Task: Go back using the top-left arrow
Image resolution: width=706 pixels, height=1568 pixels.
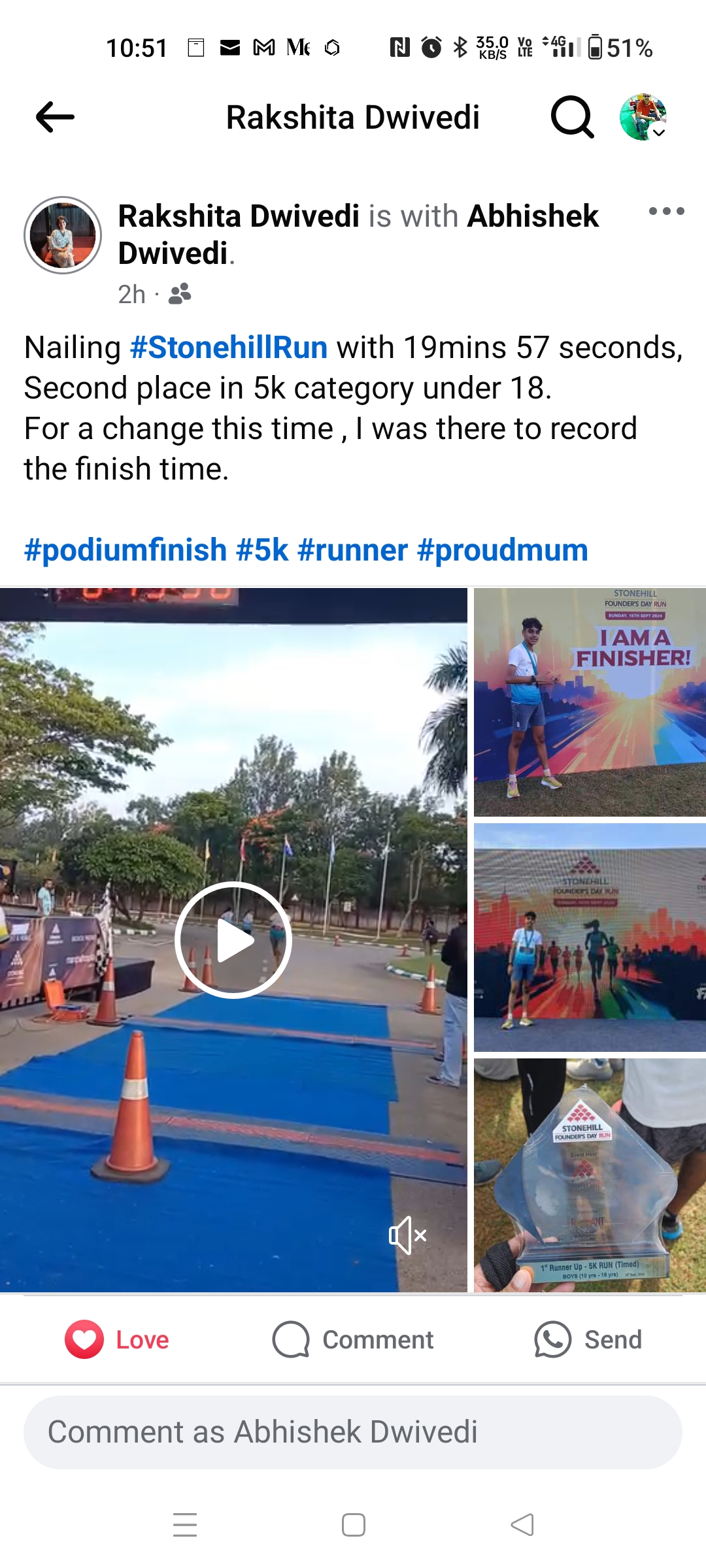Action: (x=55, y=118)
